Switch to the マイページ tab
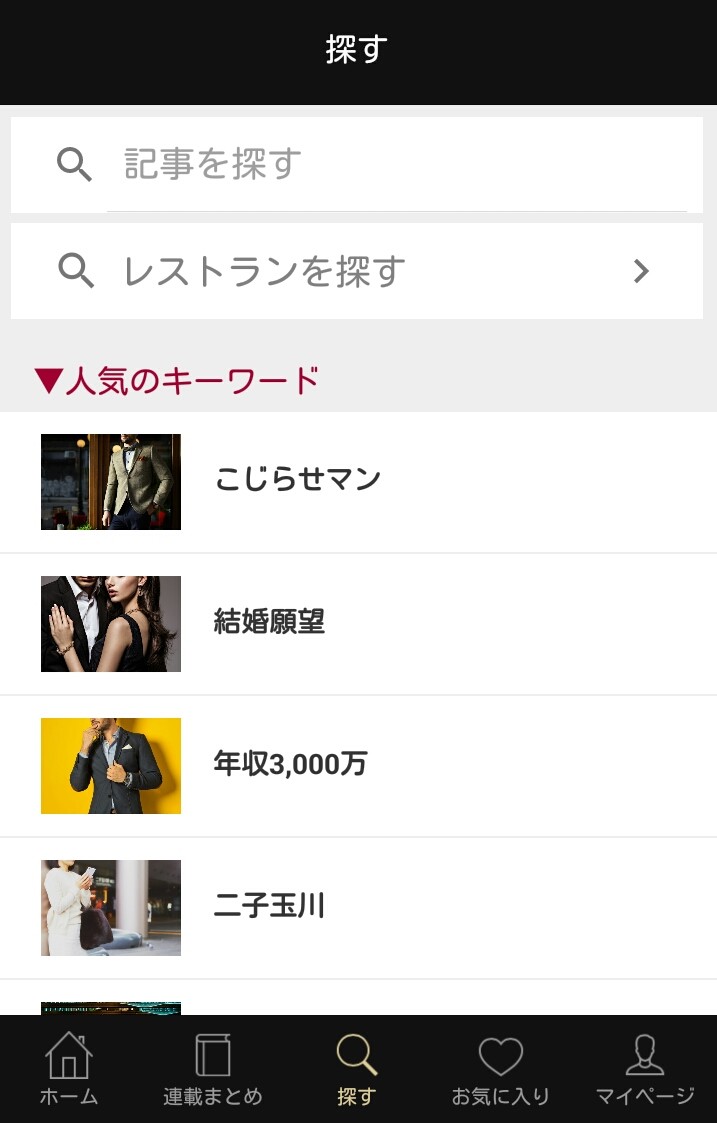 click(x=645, y=1069)
